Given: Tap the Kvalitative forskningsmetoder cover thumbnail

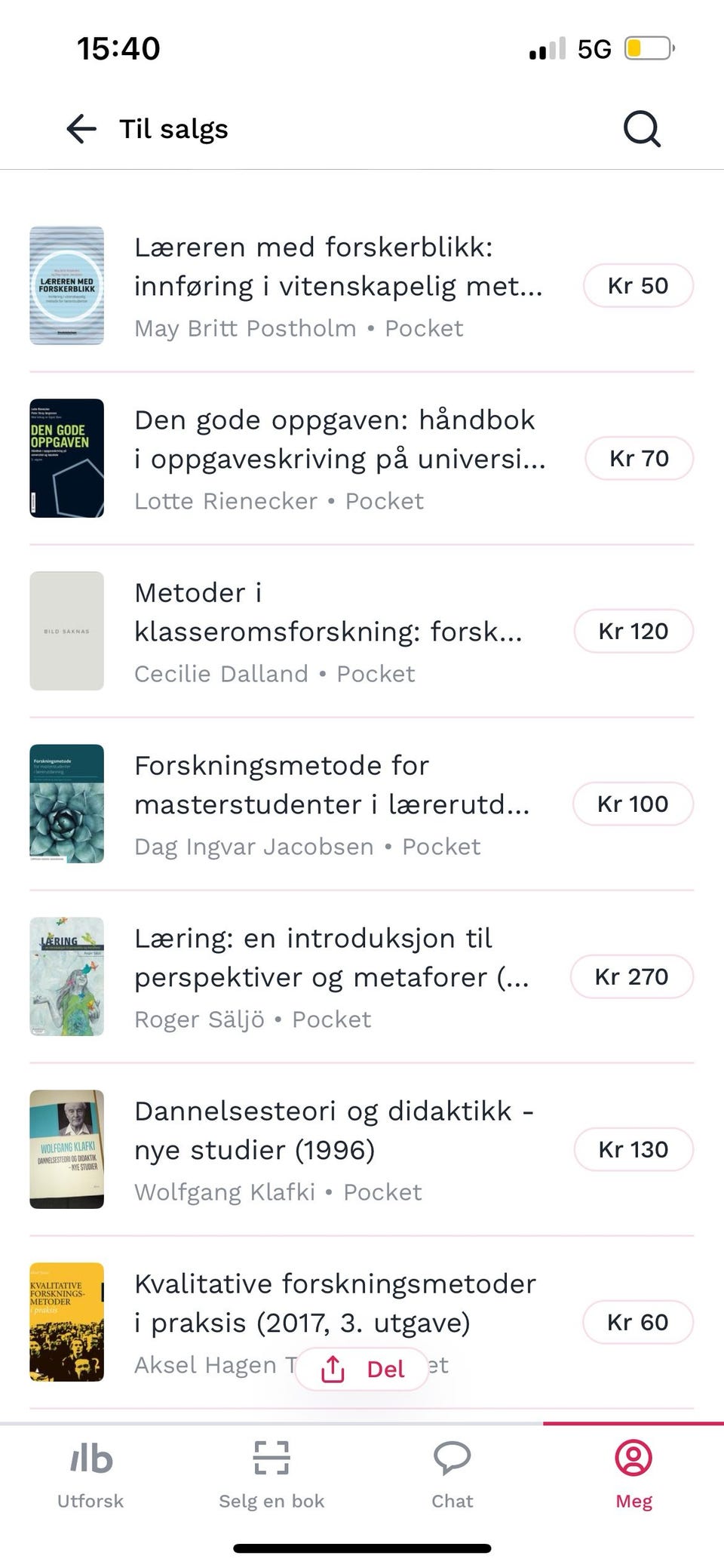Looking at the screenshot, I should point(66,1322).
